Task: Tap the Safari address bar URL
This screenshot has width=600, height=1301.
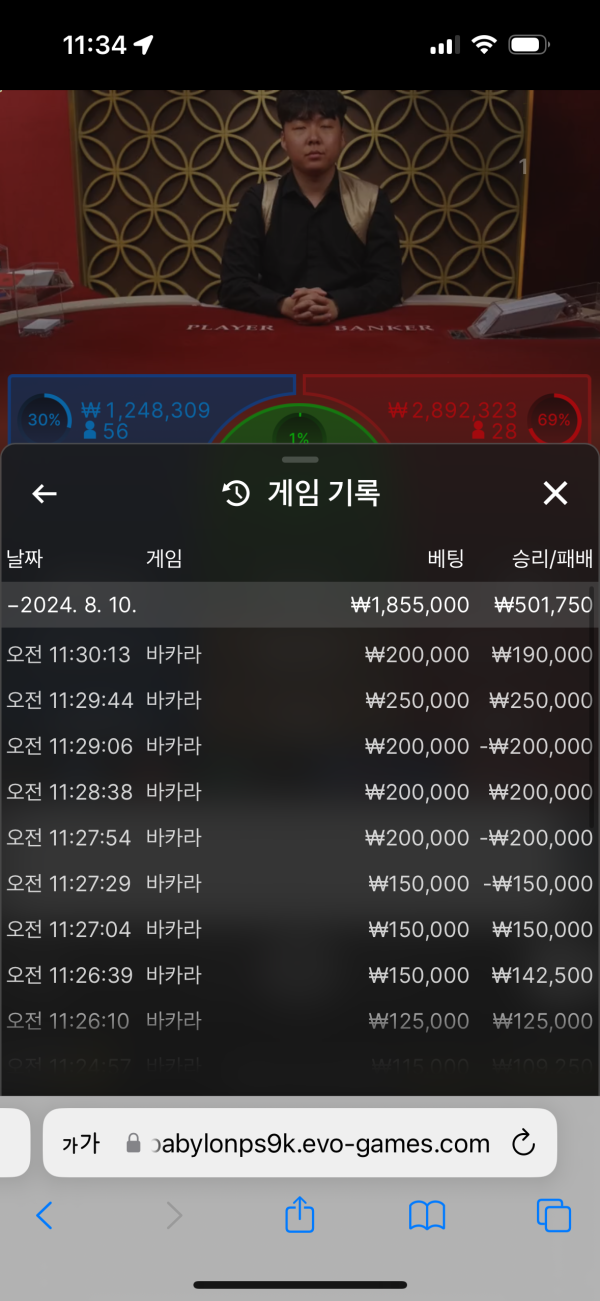Action: 320,1144
